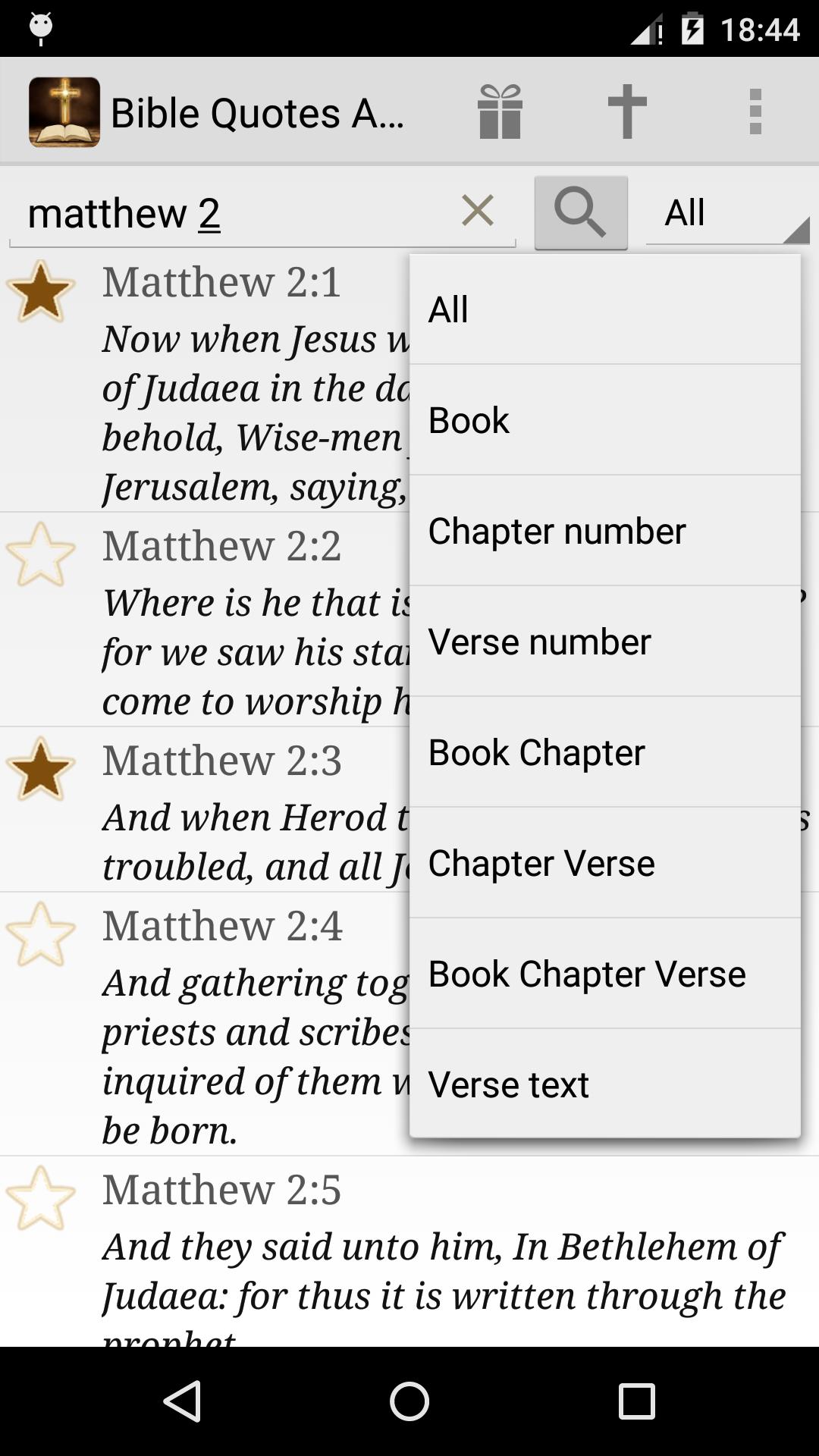Tap the Bible Quotes app logo icon
The image size is (819, 1456).
pos(64,111)
